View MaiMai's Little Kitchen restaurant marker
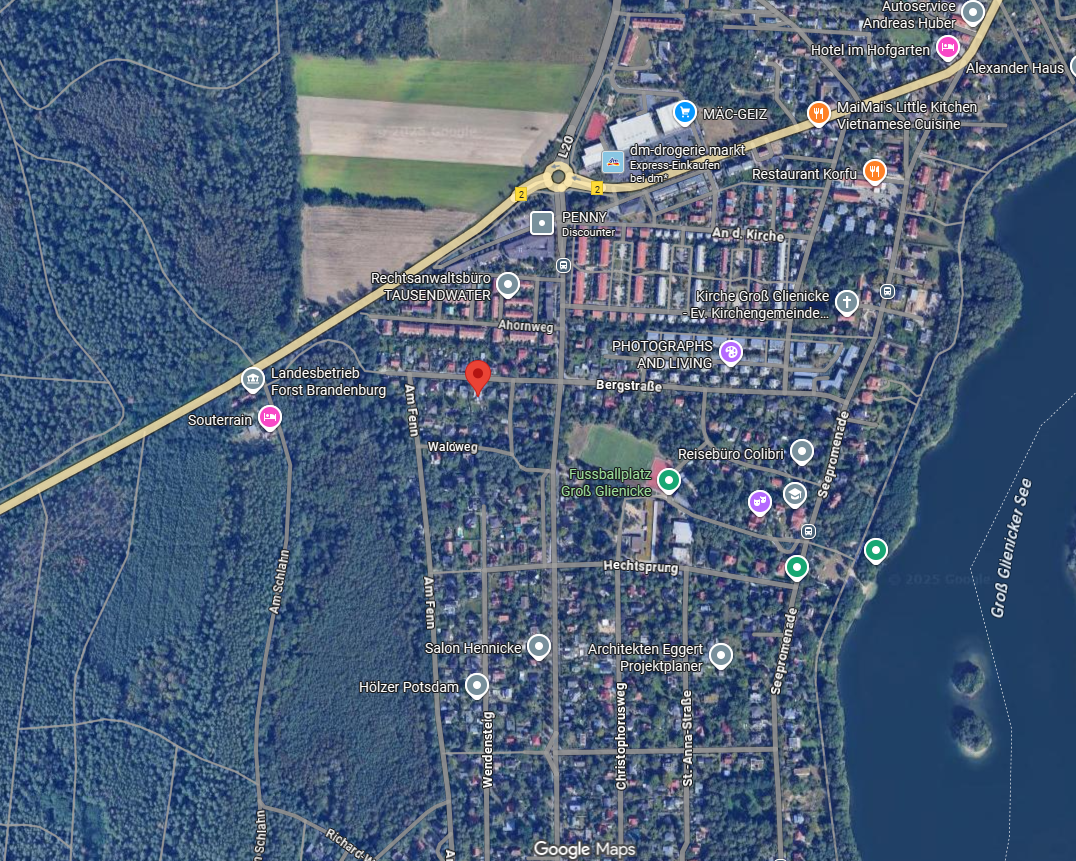This screenshot has height=861, width=1076. pyautogui.click(x=818, y=112)
